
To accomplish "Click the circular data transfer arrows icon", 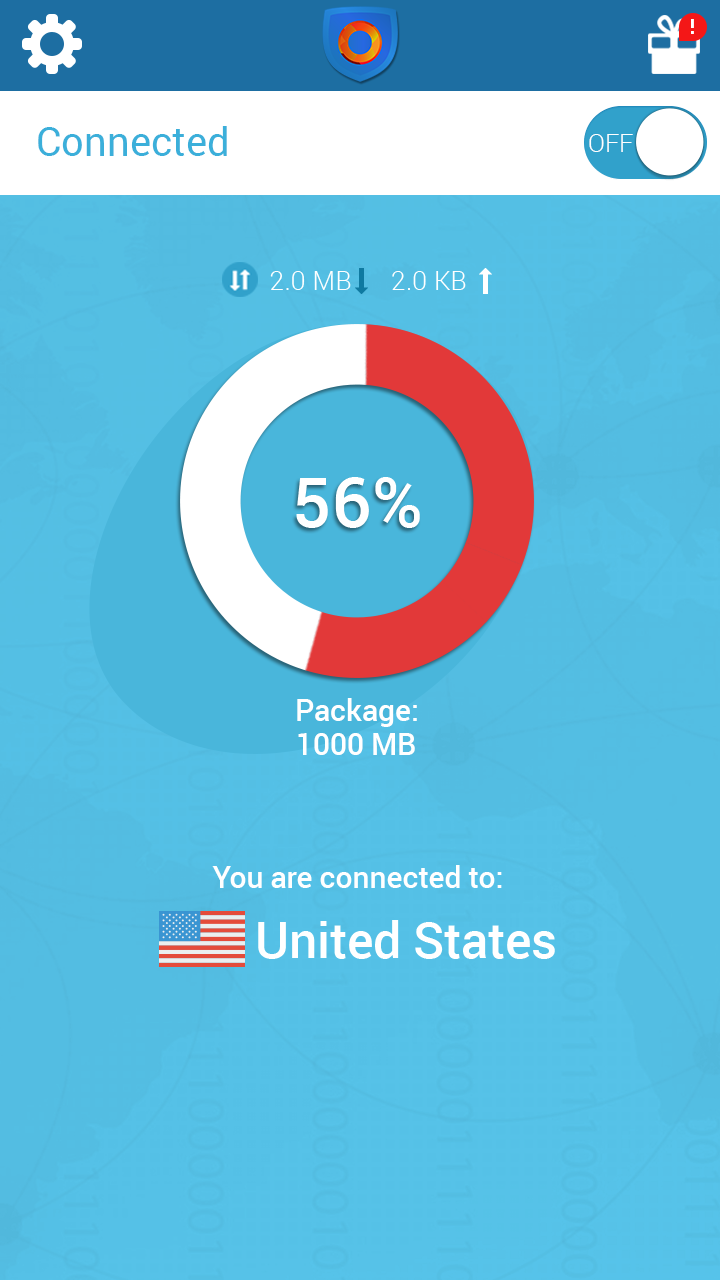I will click(x=239, y=280).
